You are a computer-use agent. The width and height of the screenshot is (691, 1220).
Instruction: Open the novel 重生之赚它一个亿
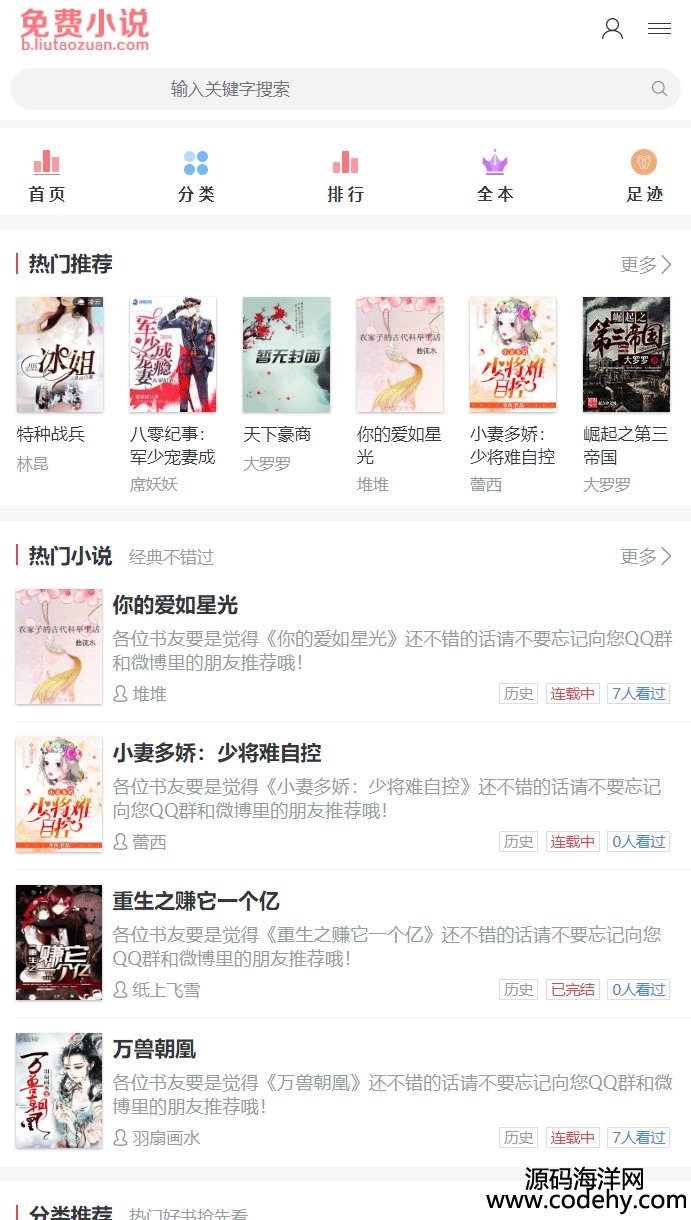click(196, 901)
